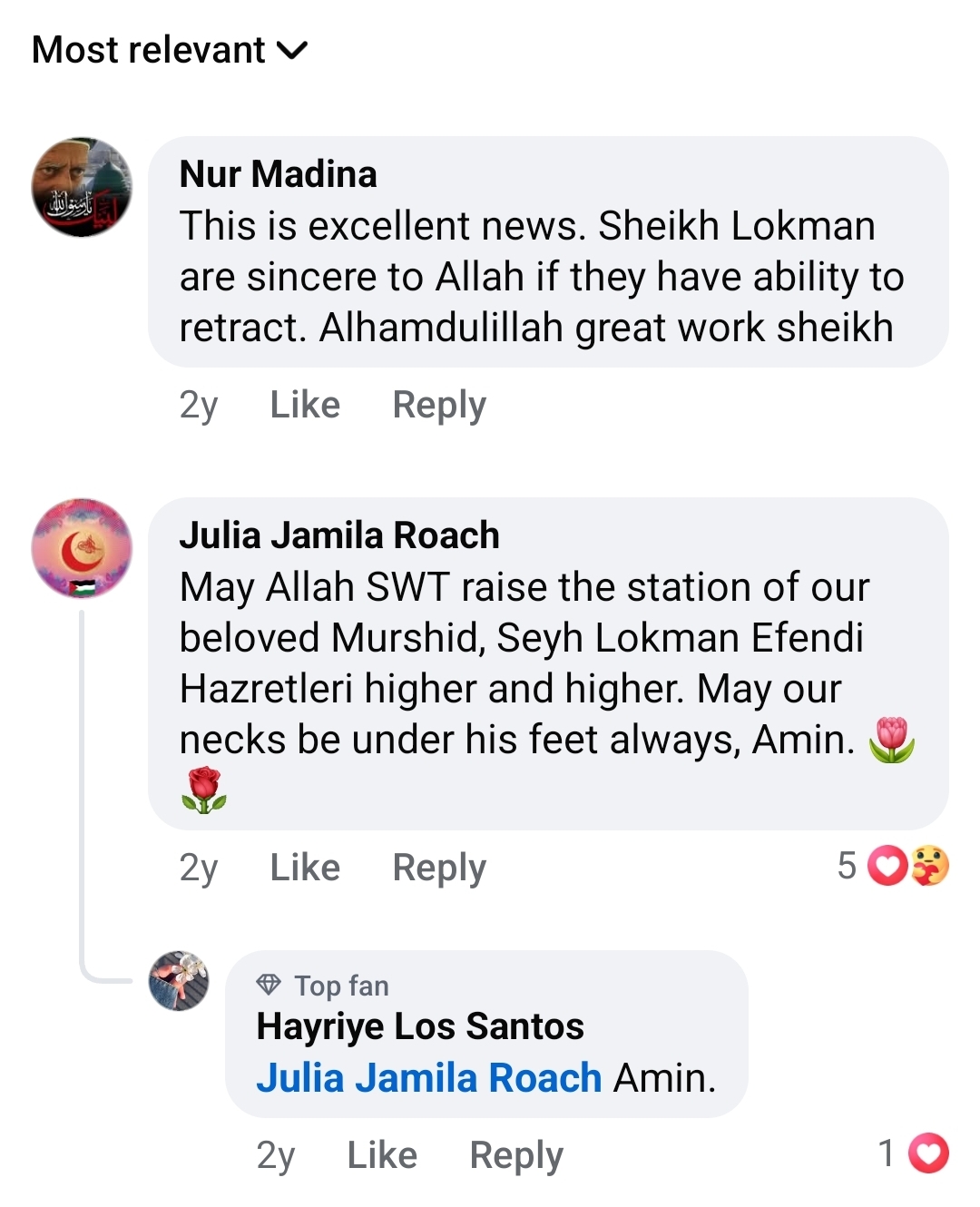View reactions on Julia Jamila Roach's comment
The height and width of the screenshot is (1207, 980).
[894, 866]
